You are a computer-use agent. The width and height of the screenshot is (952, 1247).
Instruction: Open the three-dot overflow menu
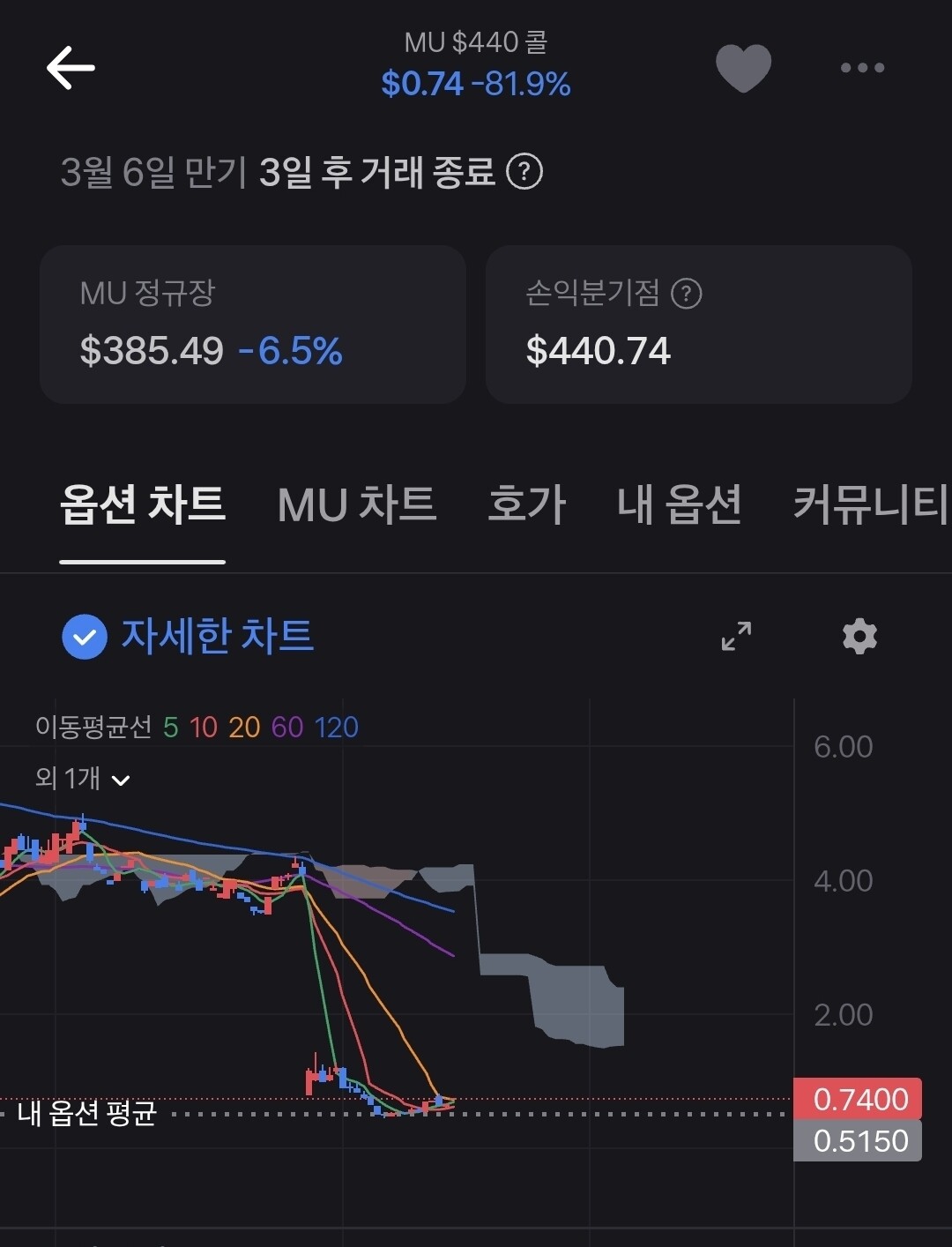point(861,68)
